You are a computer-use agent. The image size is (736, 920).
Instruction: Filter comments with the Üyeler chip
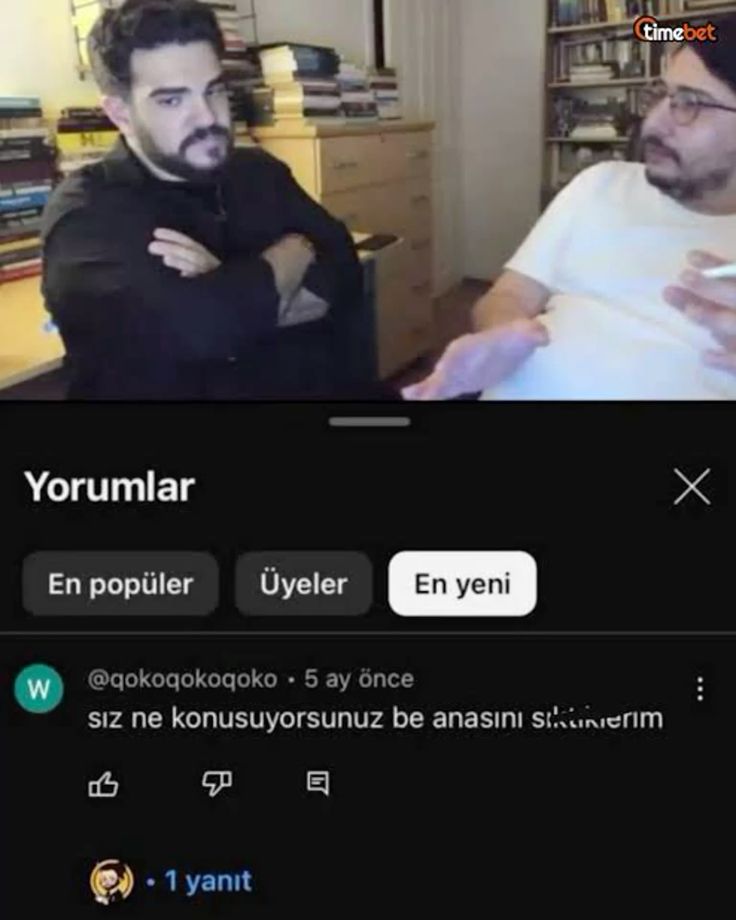303,584
